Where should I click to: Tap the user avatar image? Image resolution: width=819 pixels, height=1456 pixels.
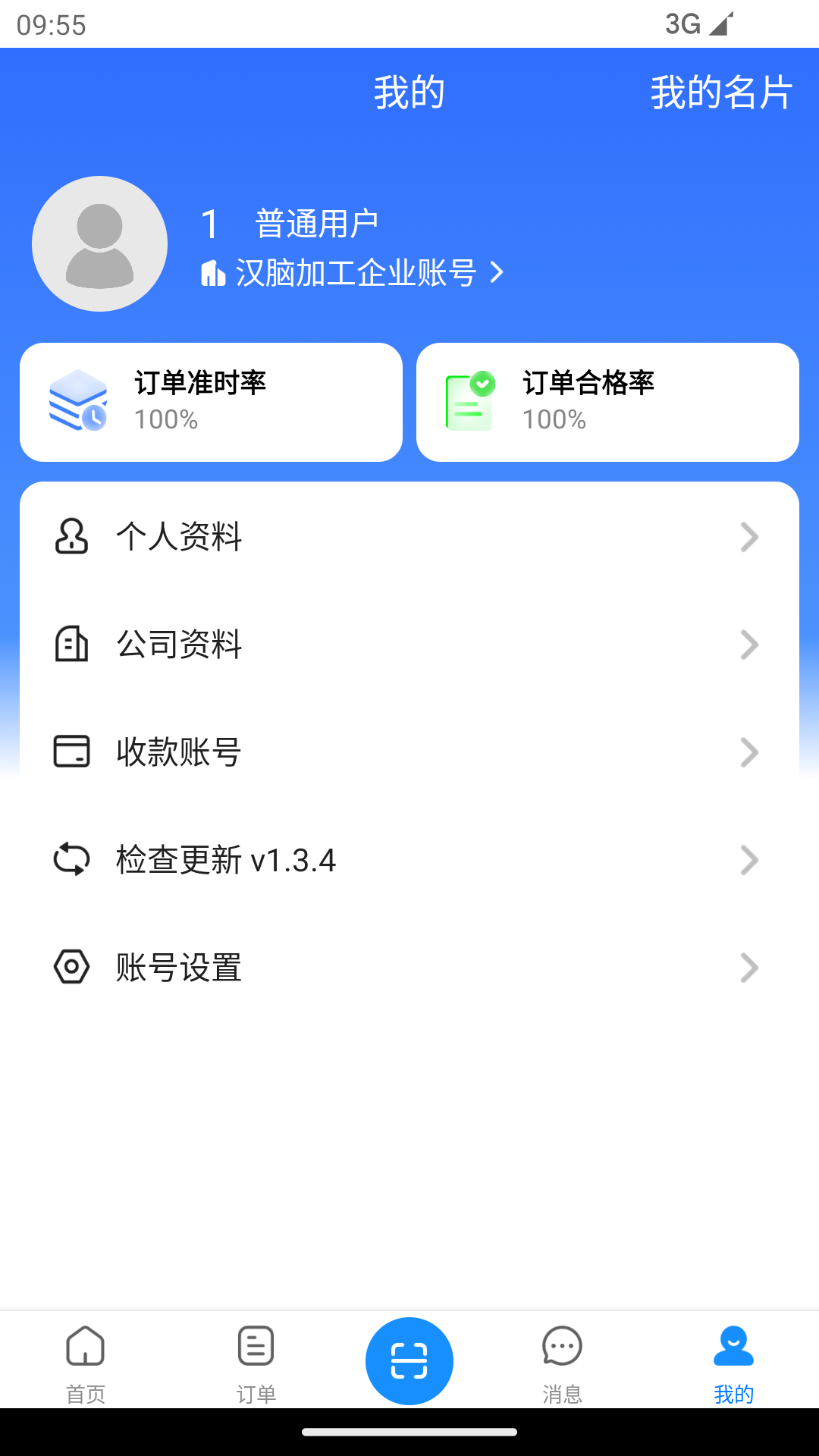[99, 243]
